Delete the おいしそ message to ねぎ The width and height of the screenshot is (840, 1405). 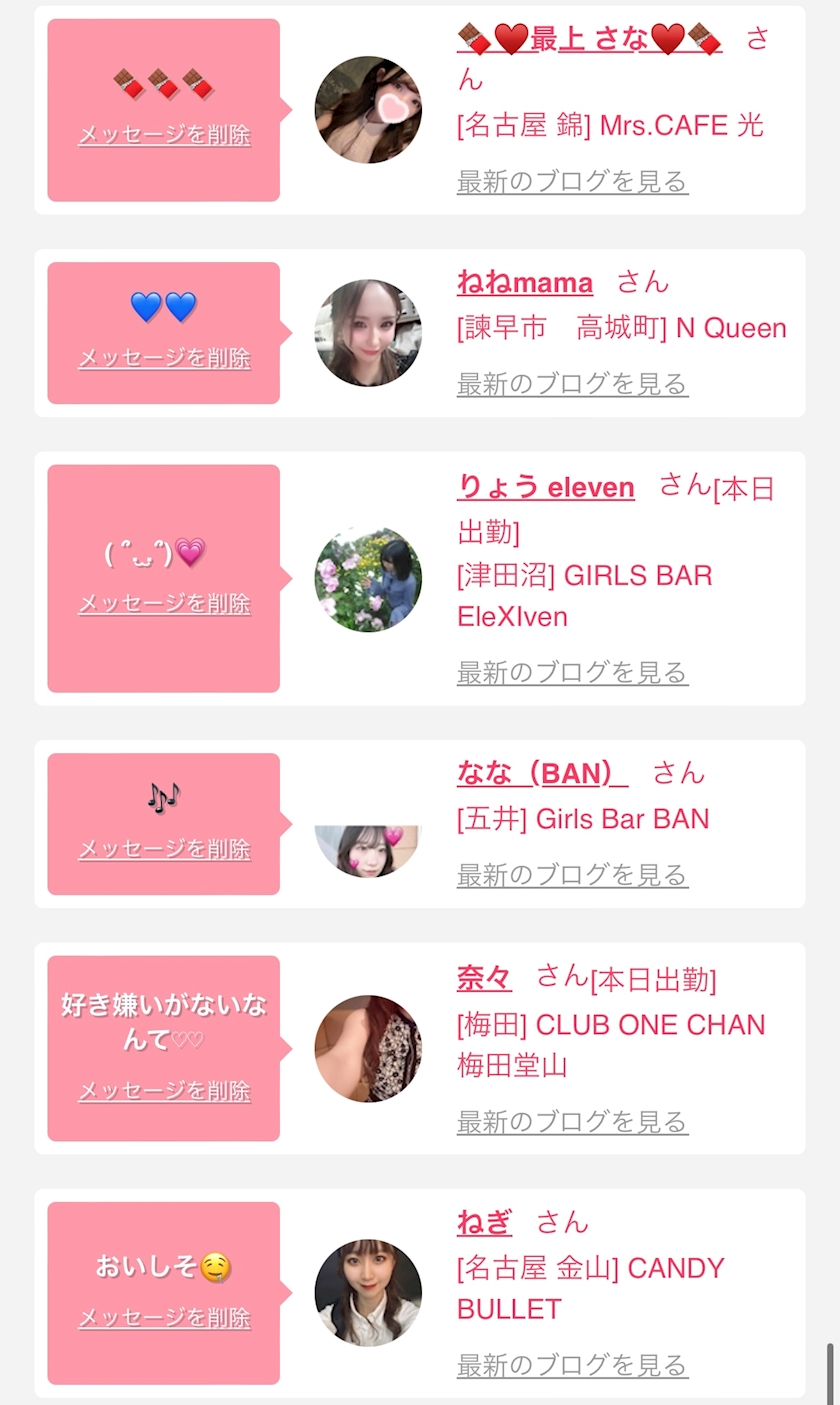click(164, 1318)
